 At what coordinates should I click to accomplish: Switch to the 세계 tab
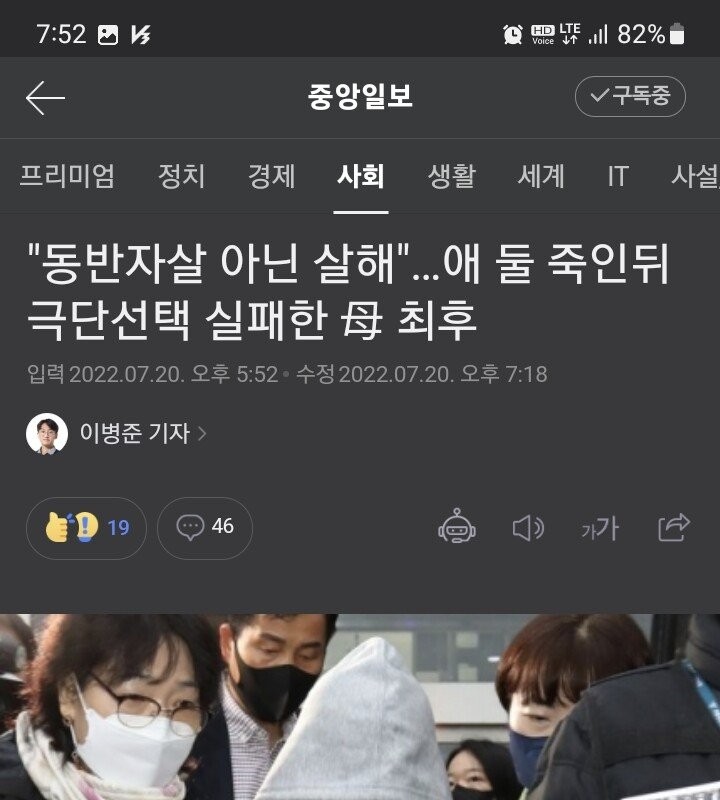[x=541, y=177]
